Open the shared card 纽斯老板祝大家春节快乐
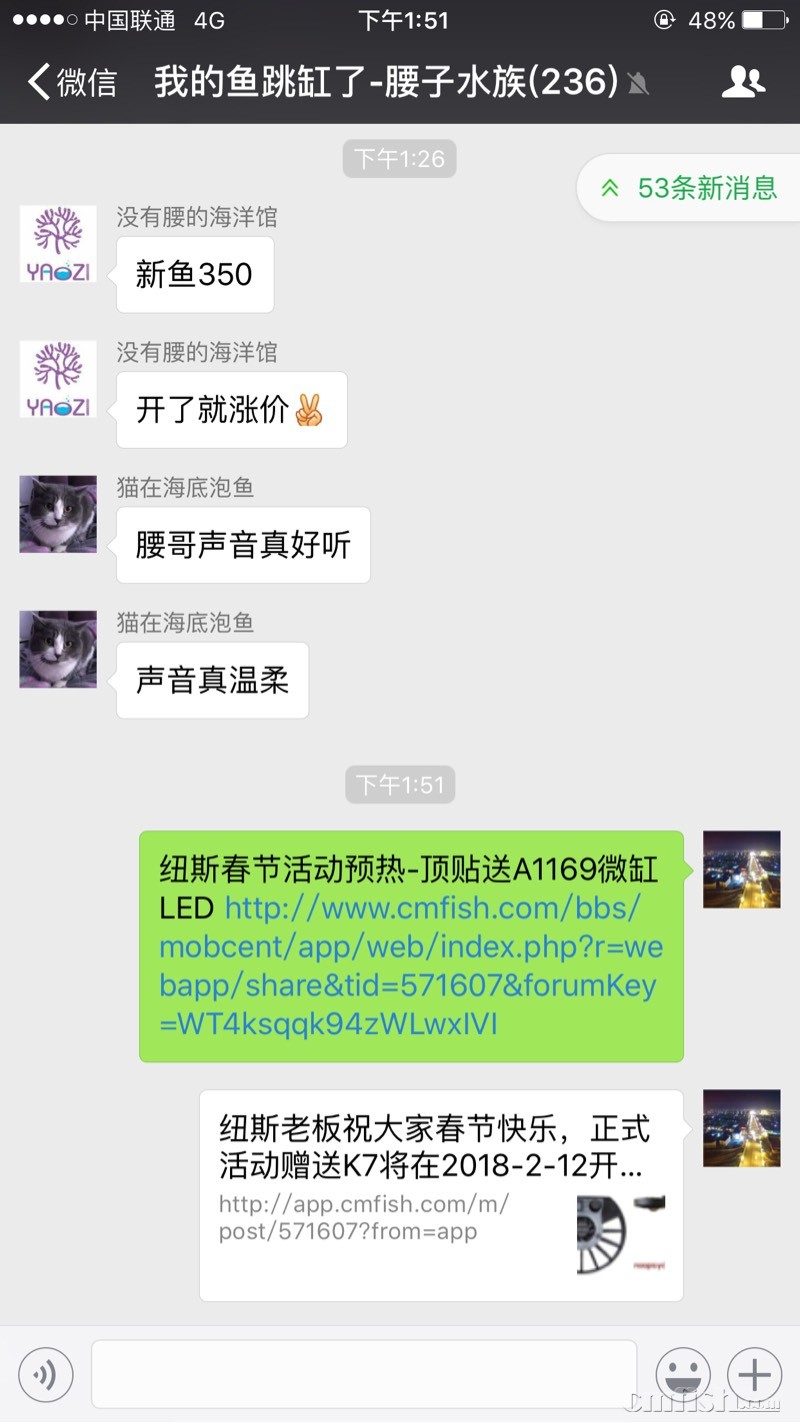The width and height of the screenshot is (800, 1423). [441, 1195]
